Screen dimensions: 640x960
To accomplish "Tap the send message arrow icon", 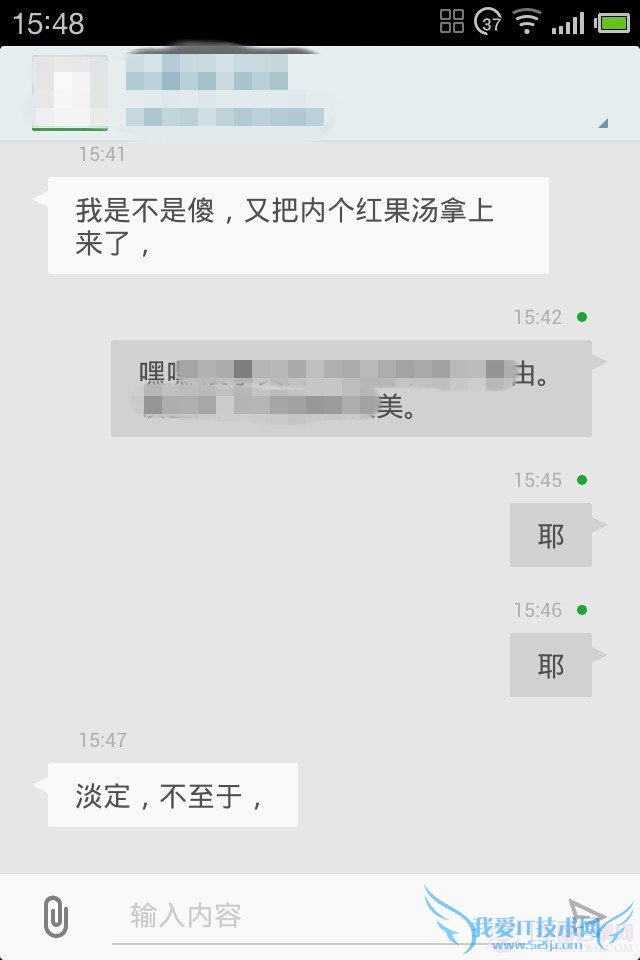I will pyautogui.click(x=587, y=916).
